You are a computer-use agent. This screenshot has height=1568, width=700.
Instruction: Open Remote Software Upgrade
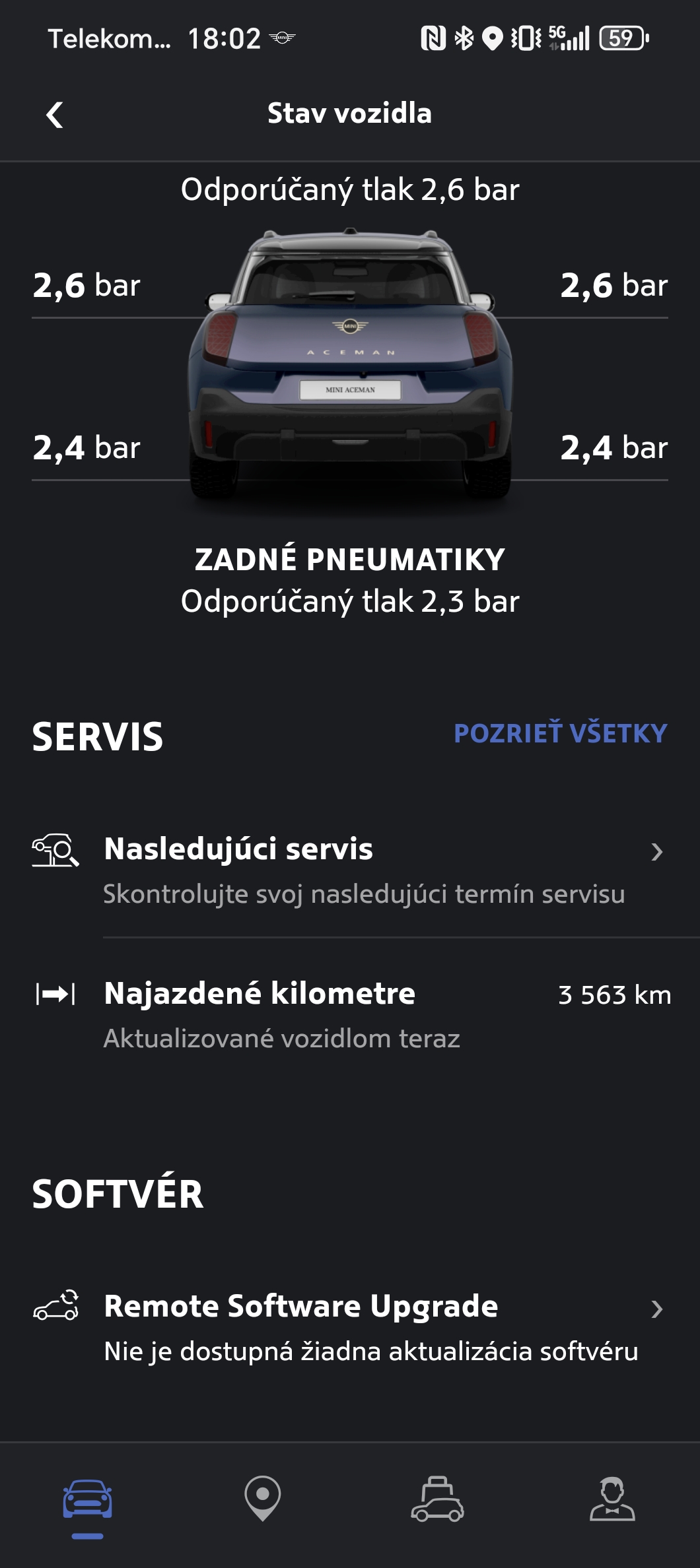pyautogui.click(x=350, y=1328)
